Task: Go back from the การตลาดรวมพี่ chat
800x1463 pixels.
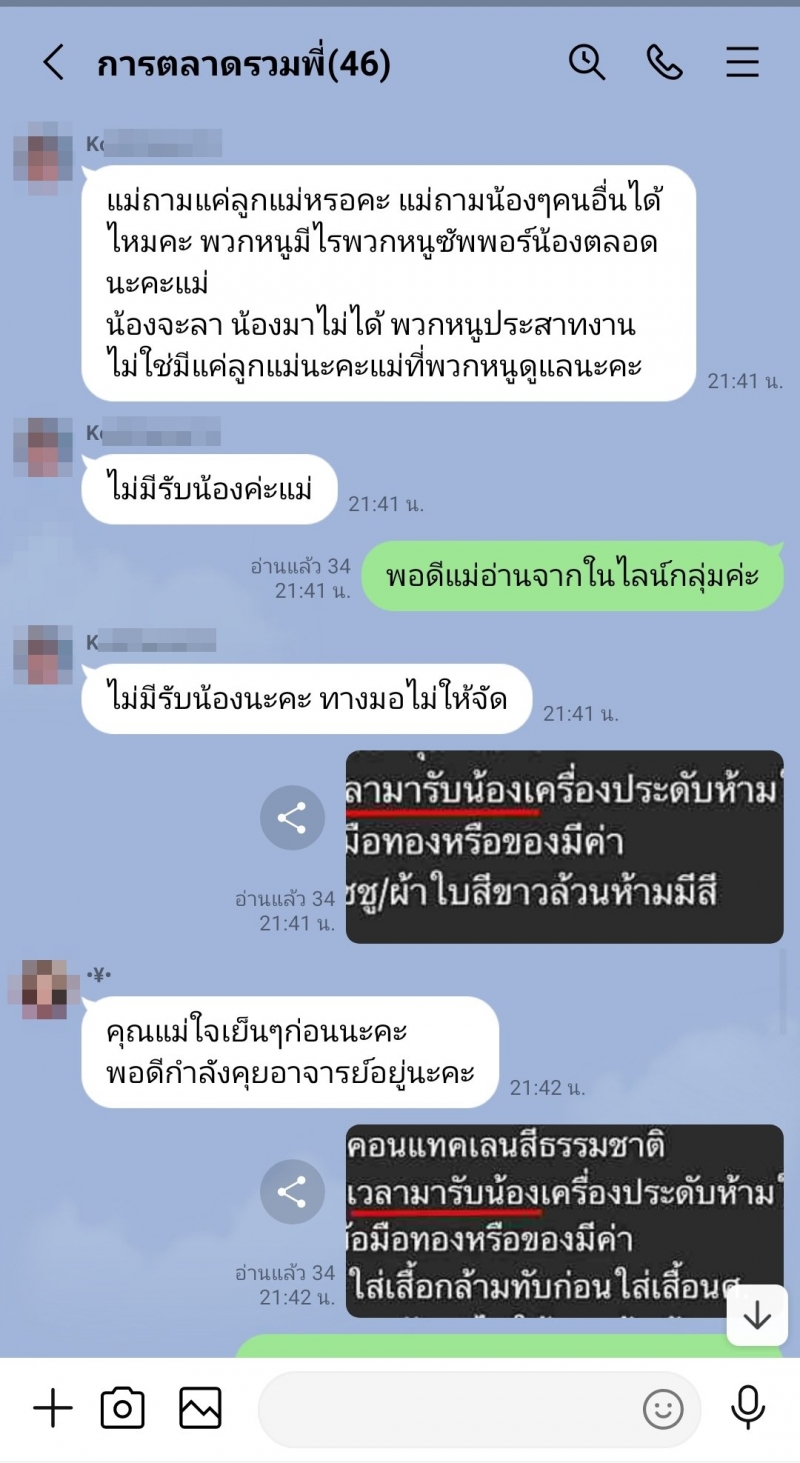Action: [54, 64]
